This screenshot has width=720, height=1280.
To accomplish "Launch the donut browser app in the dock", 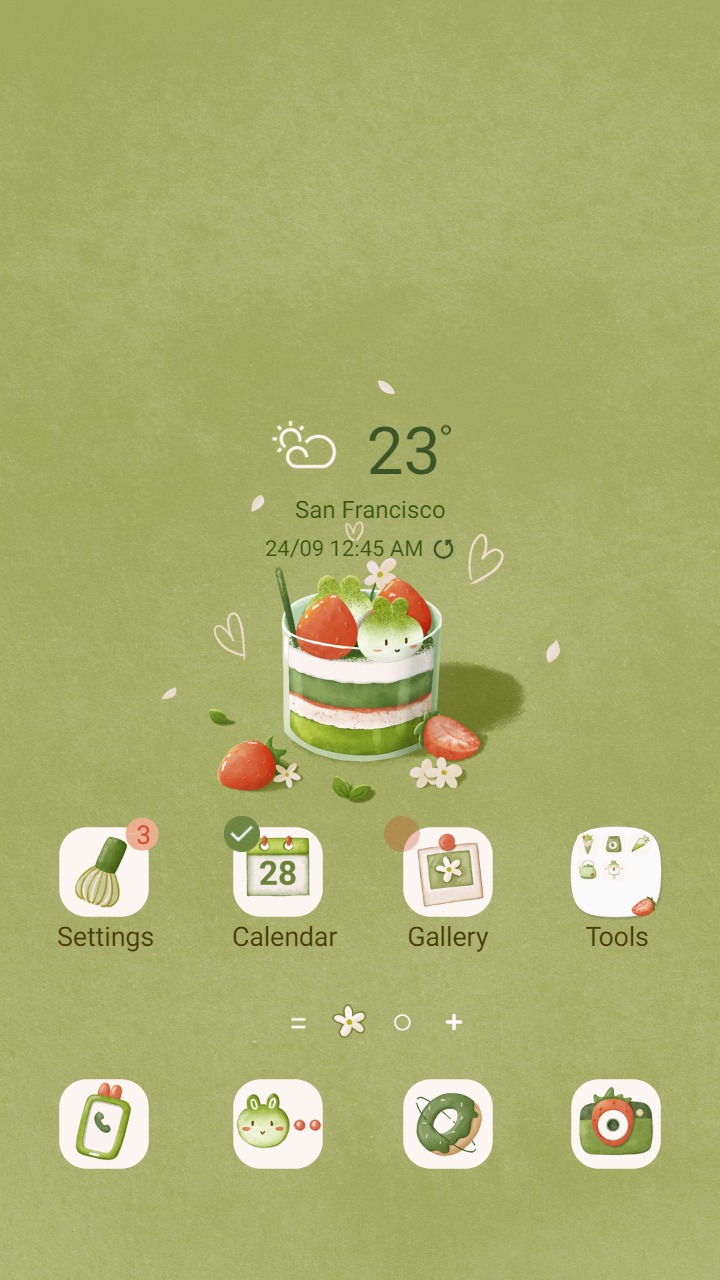I will point(448,1124).
